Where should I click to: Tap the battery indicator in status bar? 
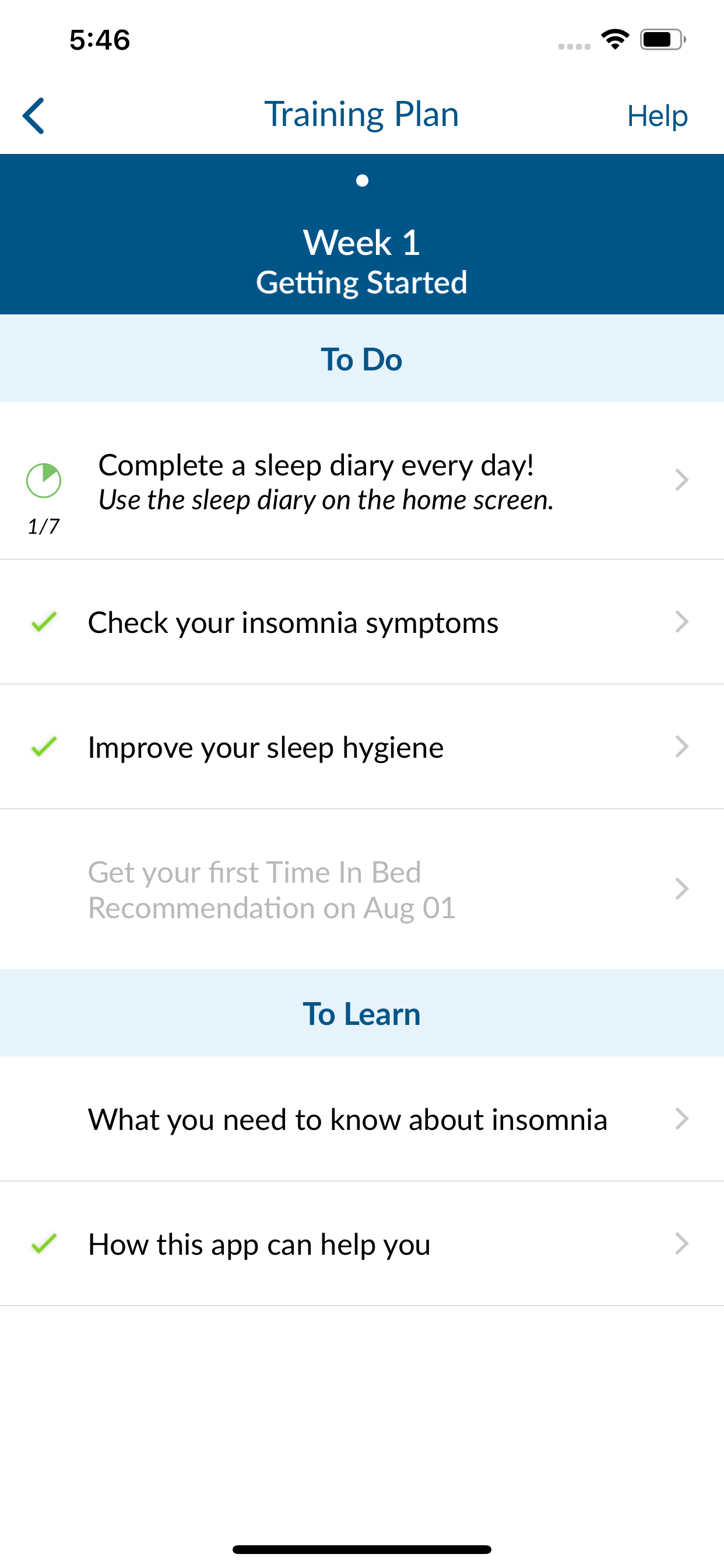660,39
